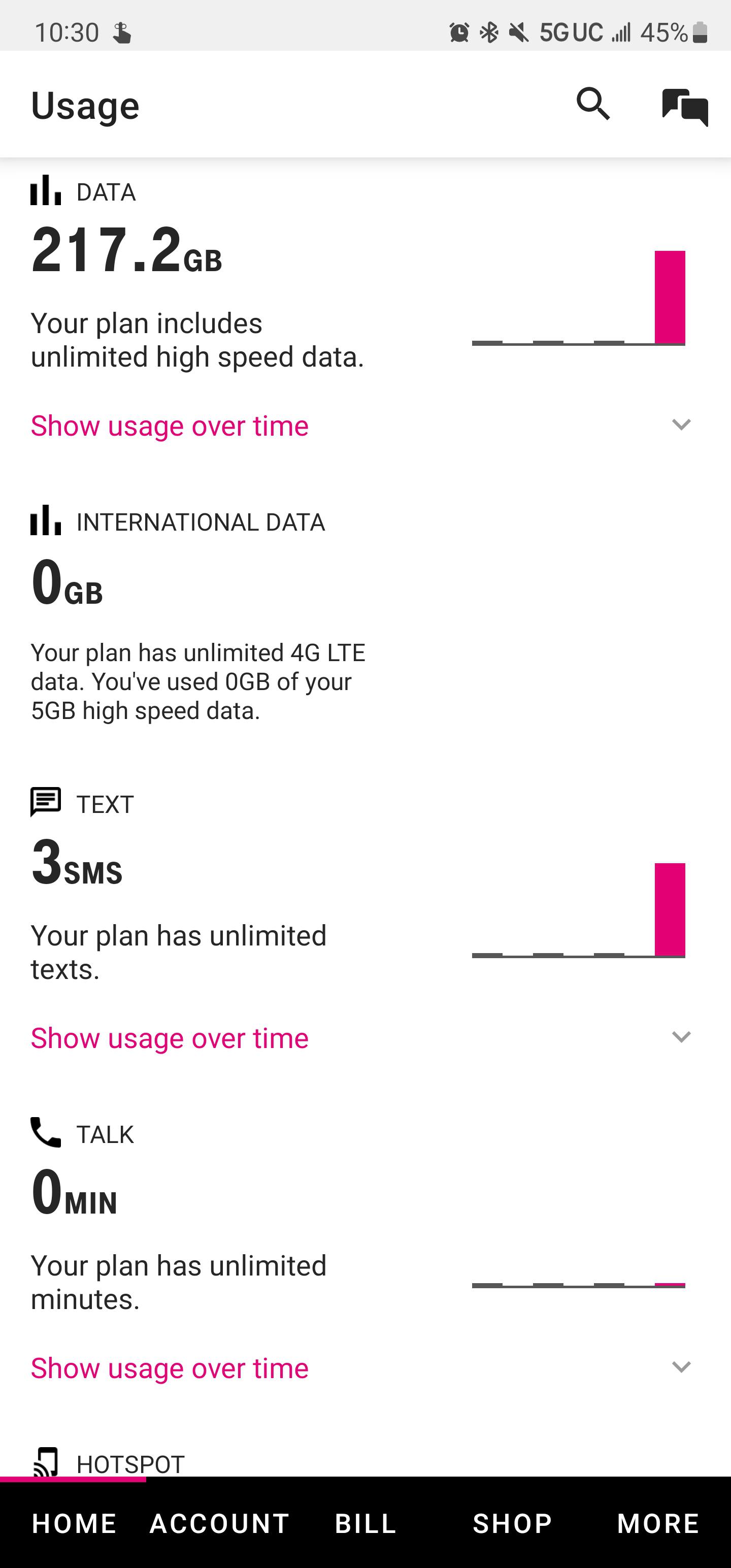Tap the tall pink bar in the data chart
This screenshot has width=731, height=1568.
point(670,296)
